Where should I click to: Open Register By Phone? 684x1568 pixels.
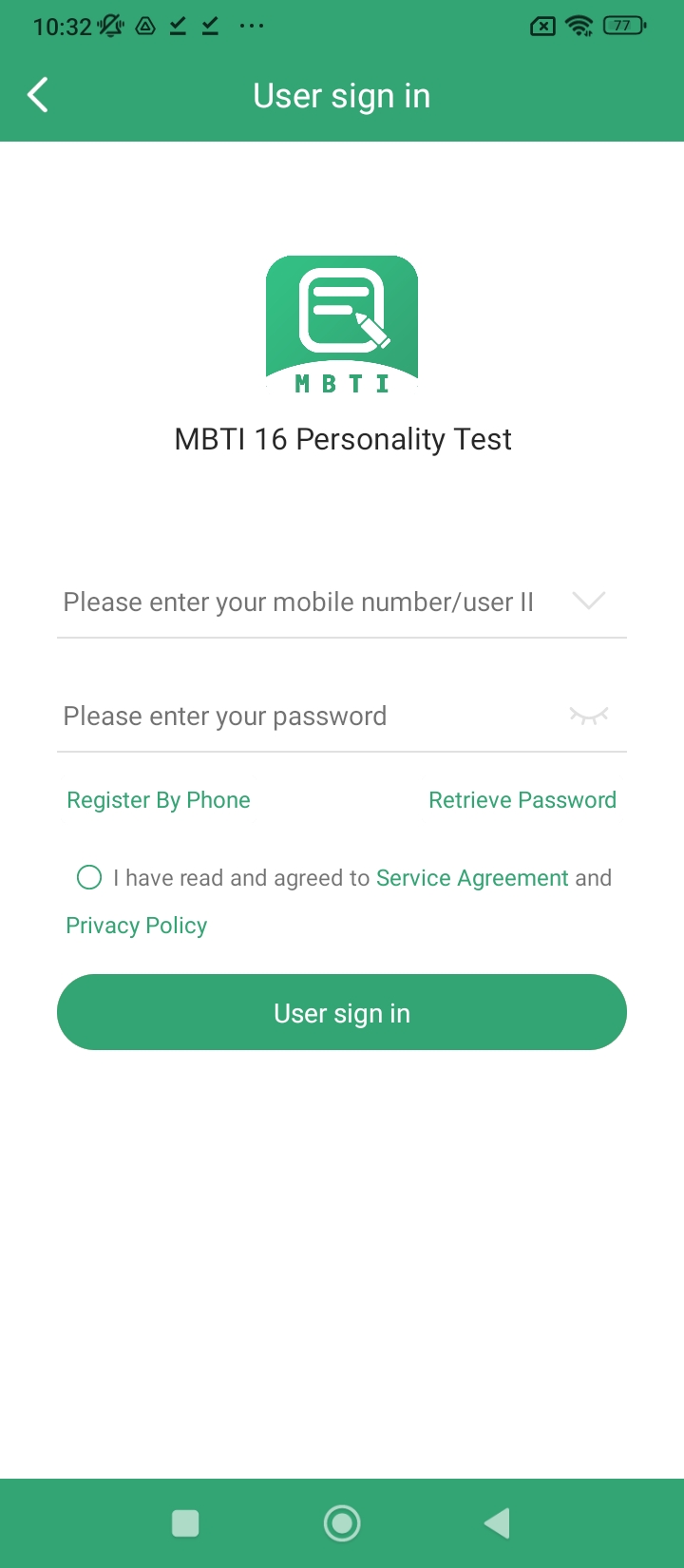(x=159, y=800)
